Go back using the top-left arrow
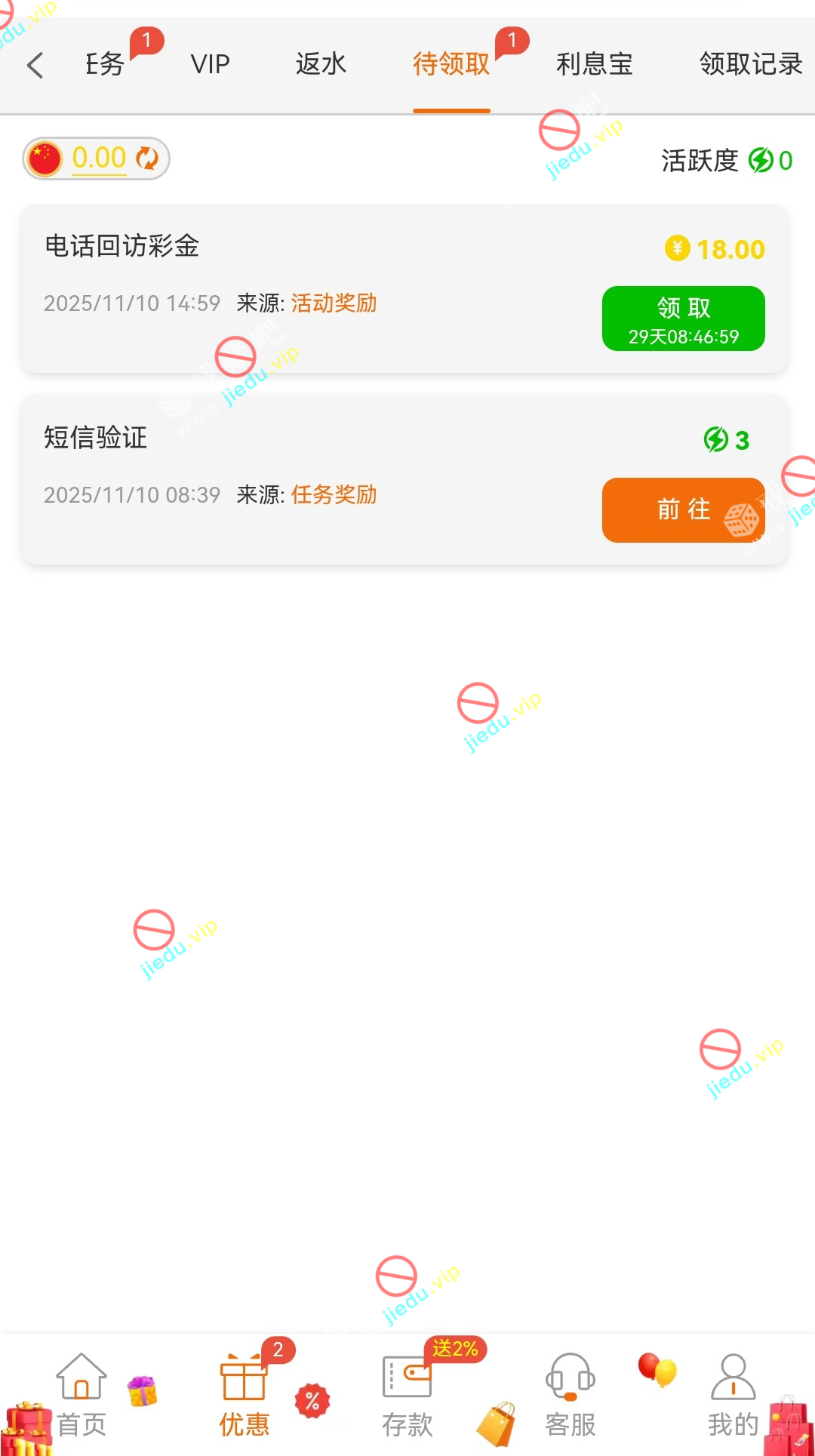 click(x=35, y=65)
